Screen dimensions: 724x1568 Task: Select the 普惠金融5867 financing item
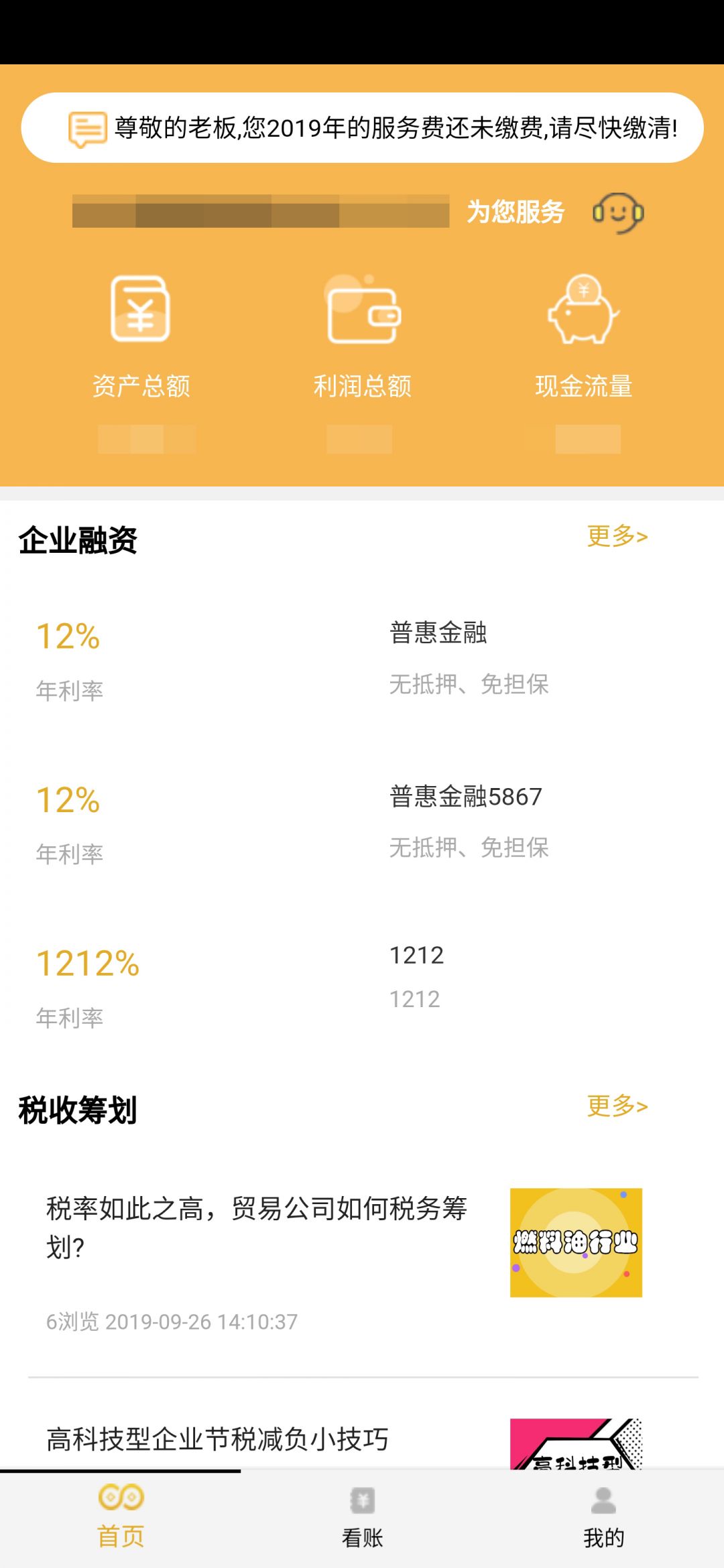coord(362,823)
